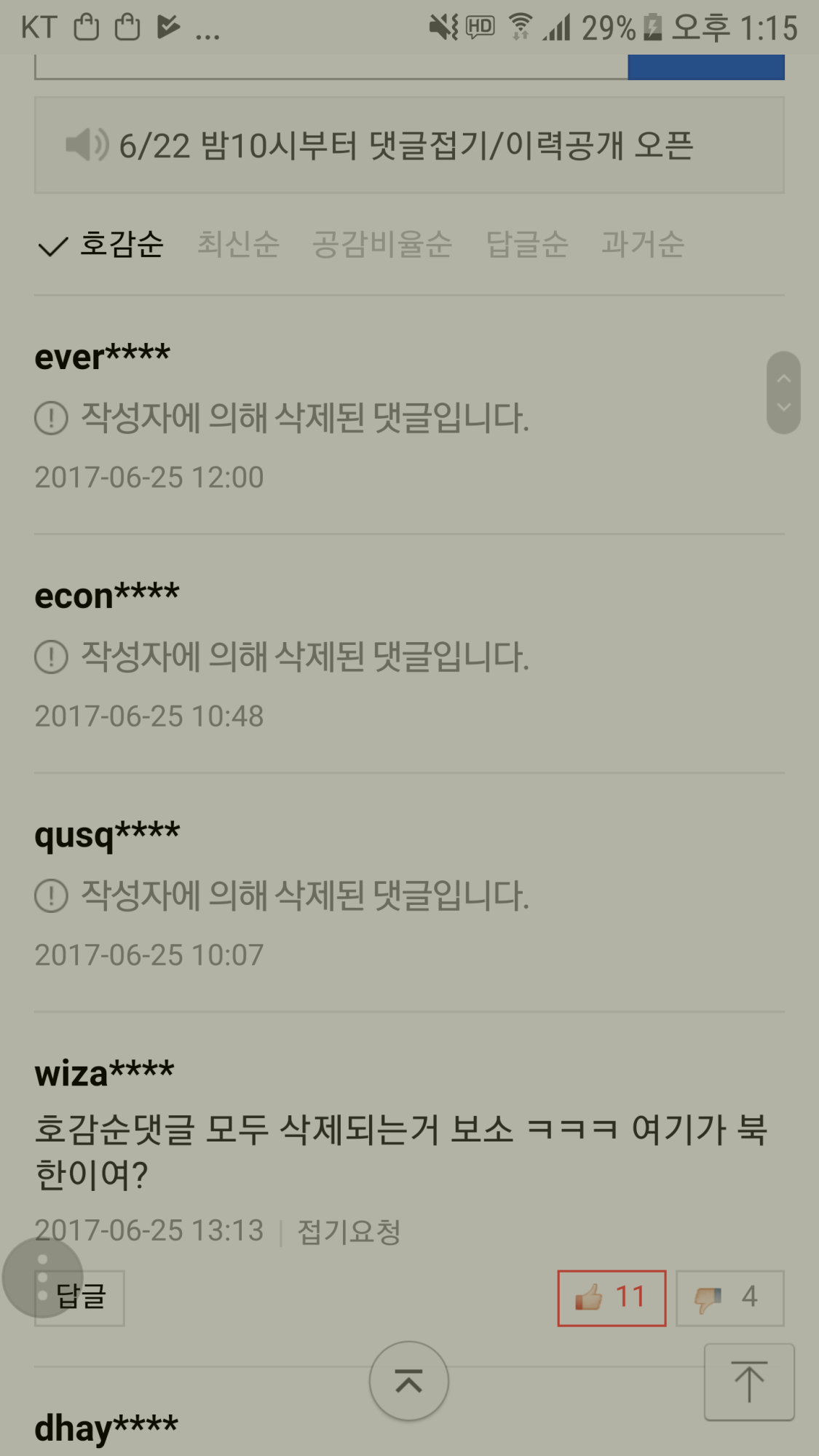Tap 접기요청 on wiza**** comment

click(349, 1232)
